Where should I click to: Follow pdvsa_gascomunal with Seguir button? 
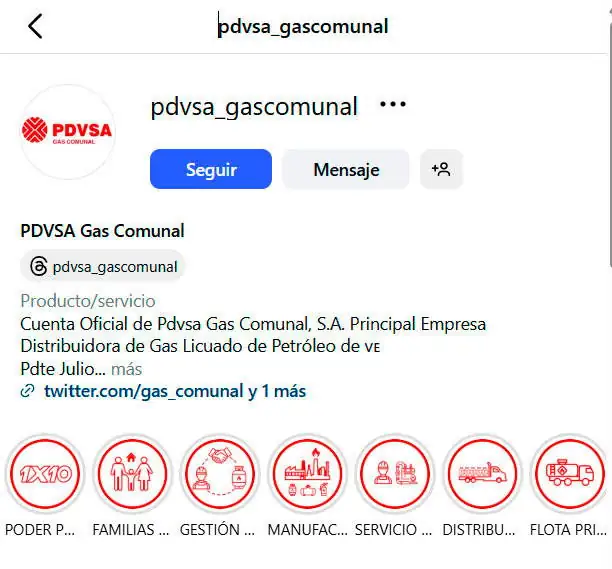211,169
